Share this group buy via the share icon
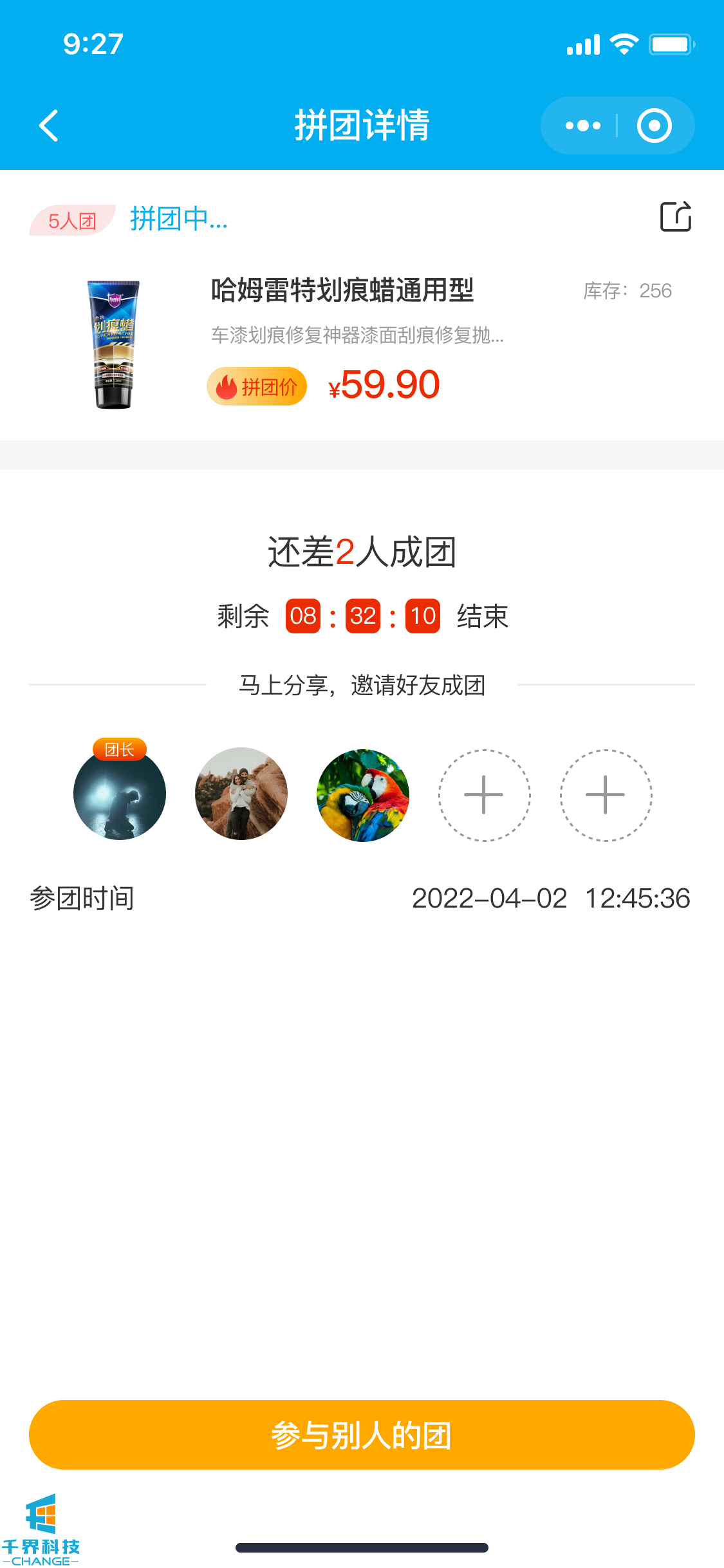 pyautogui.click(x=675, y=217)
